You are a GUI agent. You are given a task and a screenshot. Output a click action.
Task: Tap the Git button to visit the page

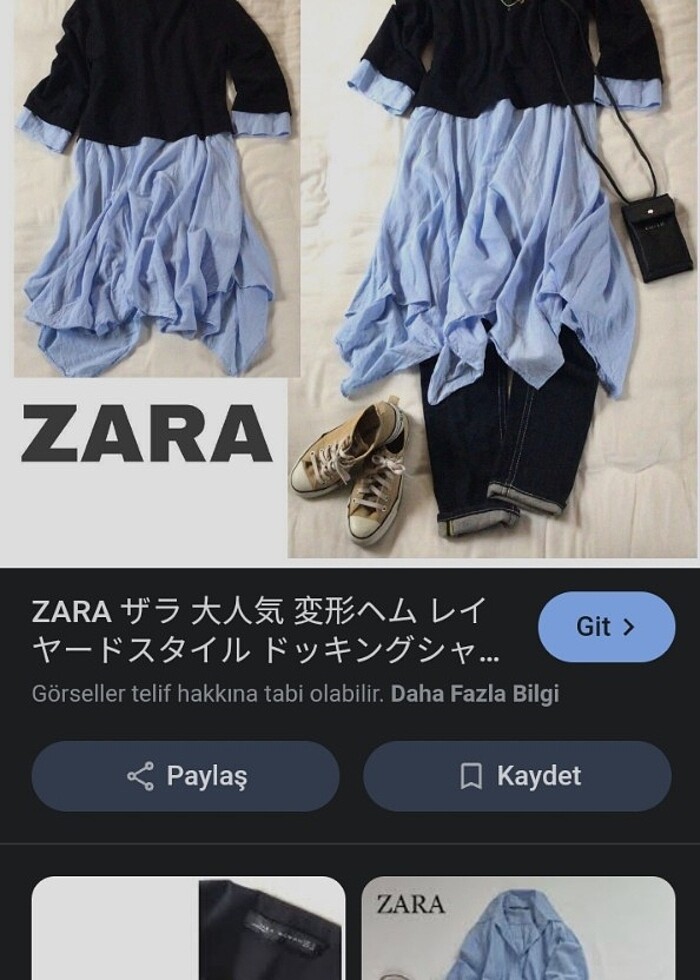point(606,627)
